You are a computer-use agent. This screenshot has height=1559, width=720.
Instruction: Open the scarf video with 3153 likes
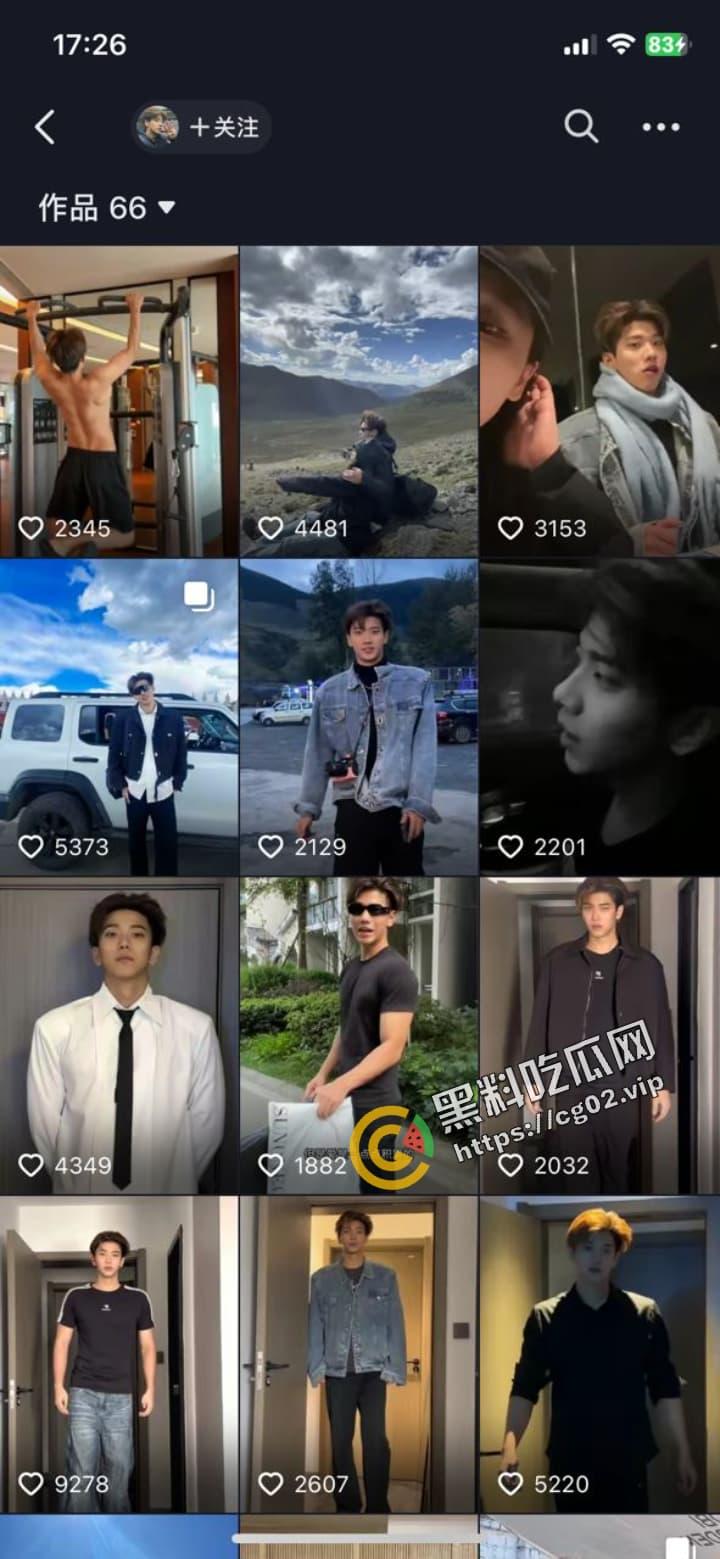tap(599, 400)
